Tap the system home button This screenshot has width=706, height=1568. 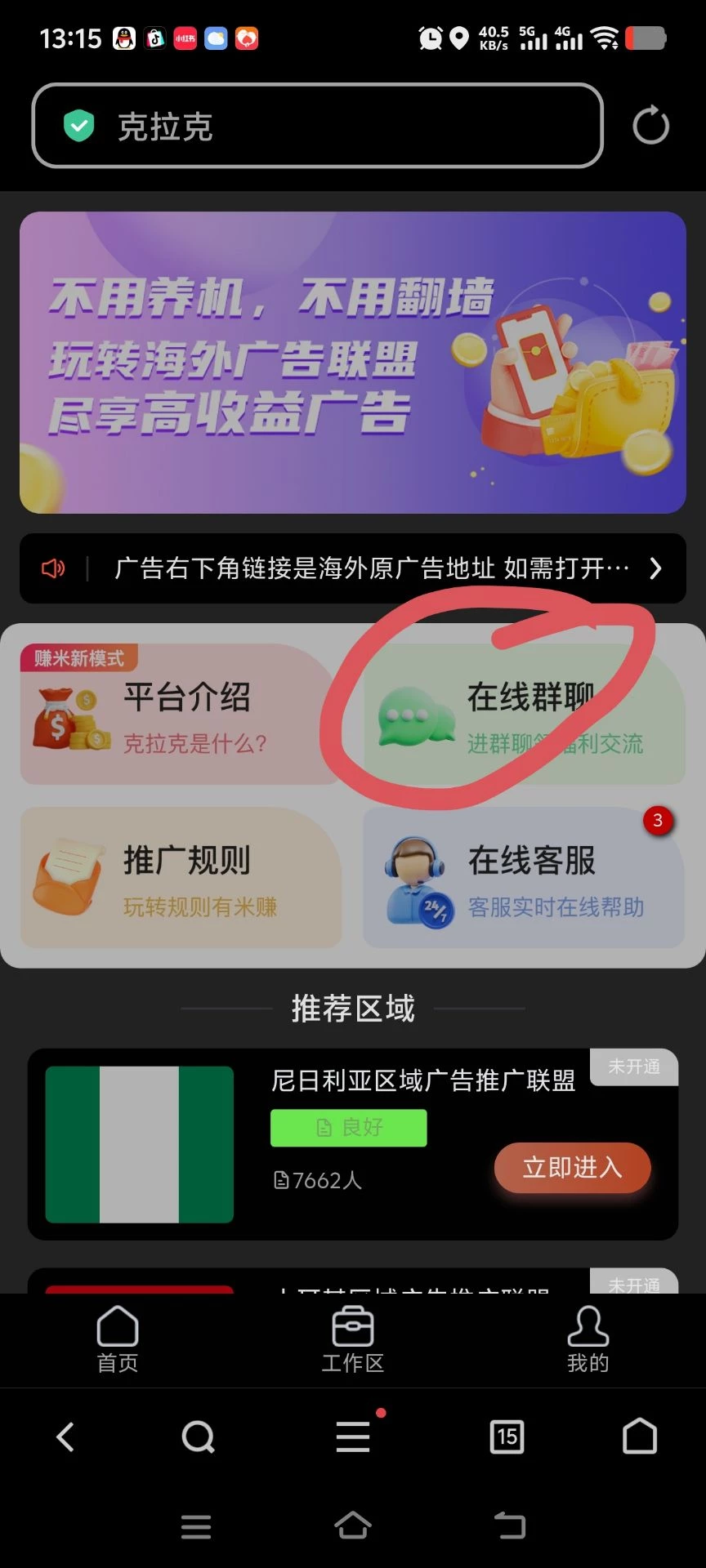[353, 1525]
